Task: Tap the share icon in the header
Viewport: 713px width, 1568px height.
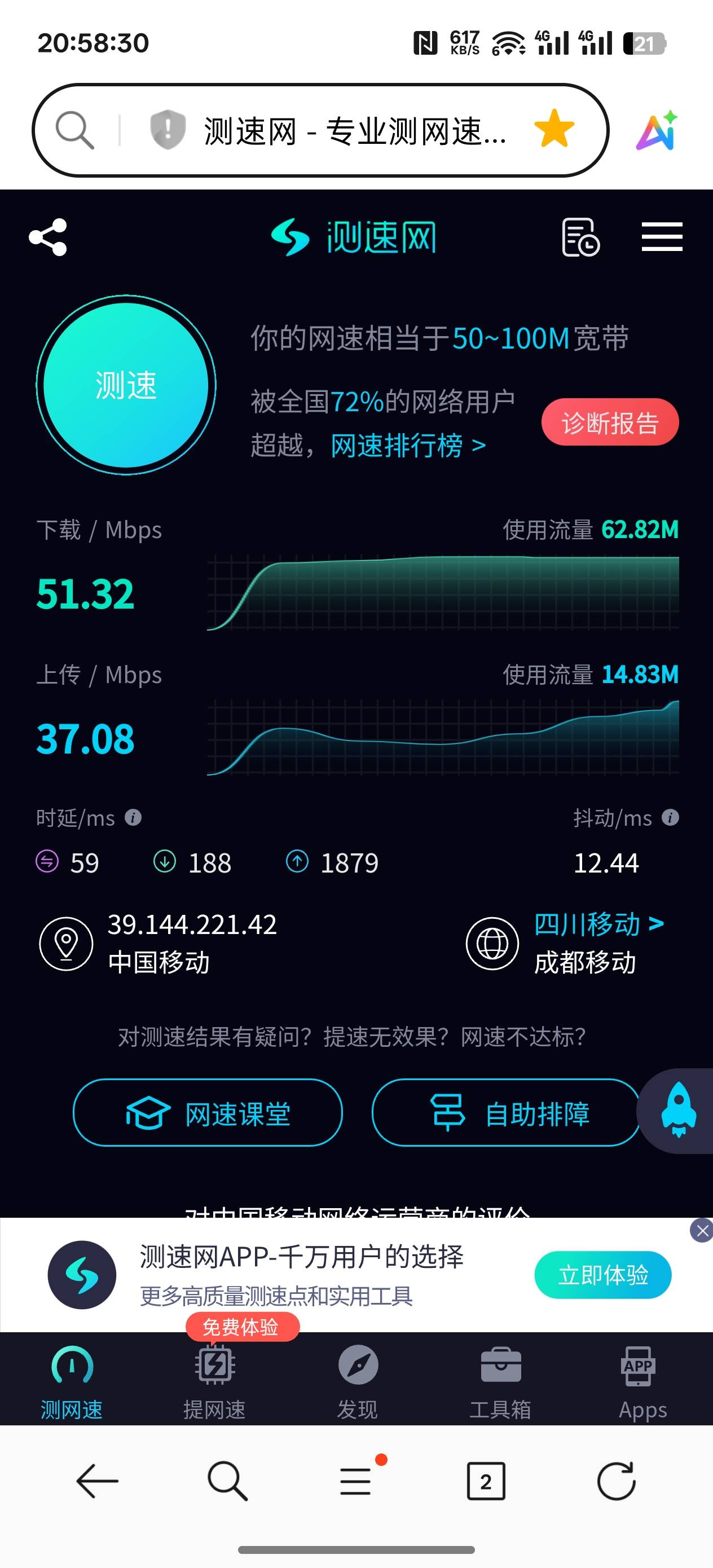Action: [48, 237]
